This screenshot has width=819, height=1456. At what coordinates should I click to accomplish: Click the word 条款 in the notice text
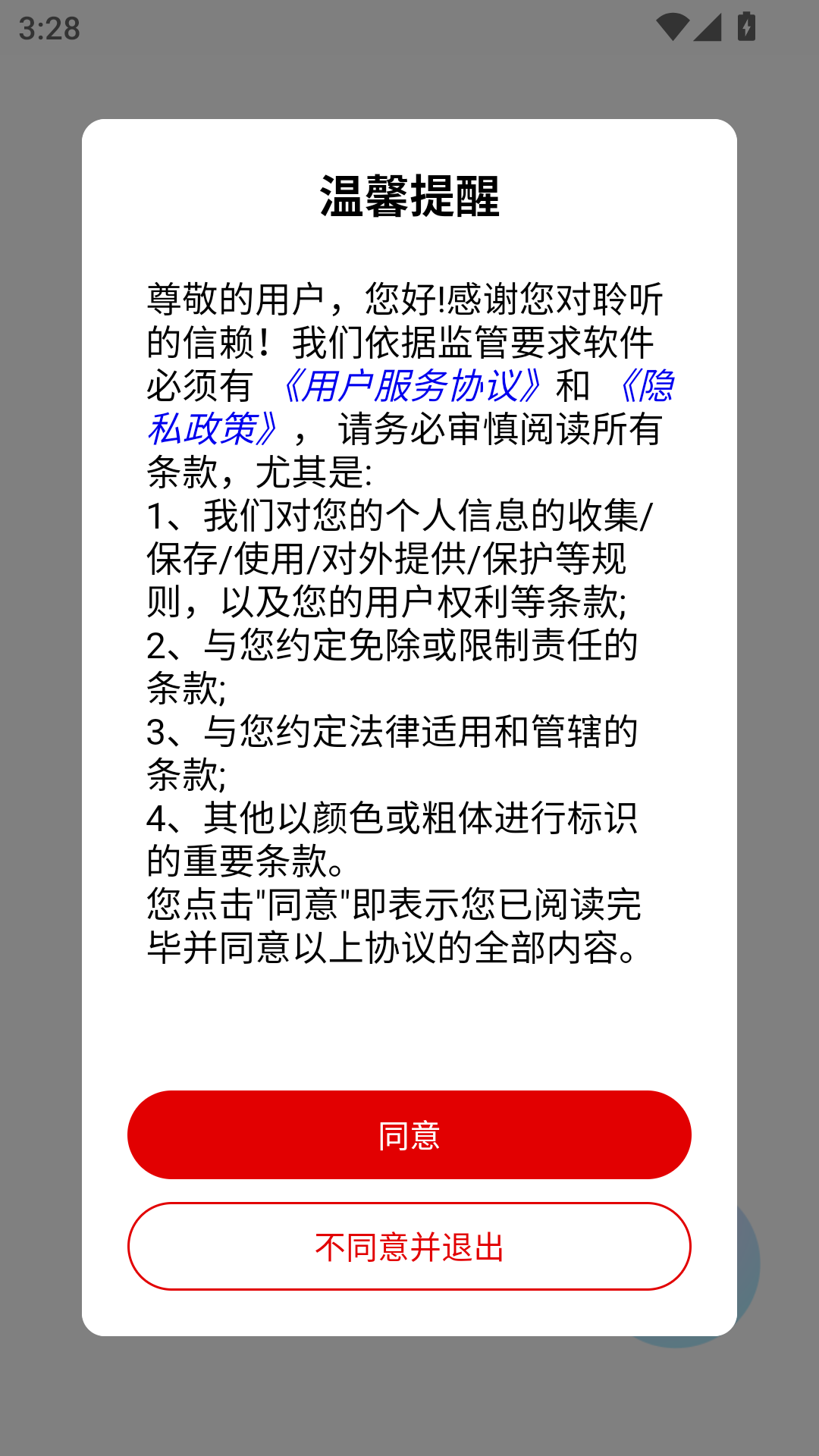click(180, 470)
